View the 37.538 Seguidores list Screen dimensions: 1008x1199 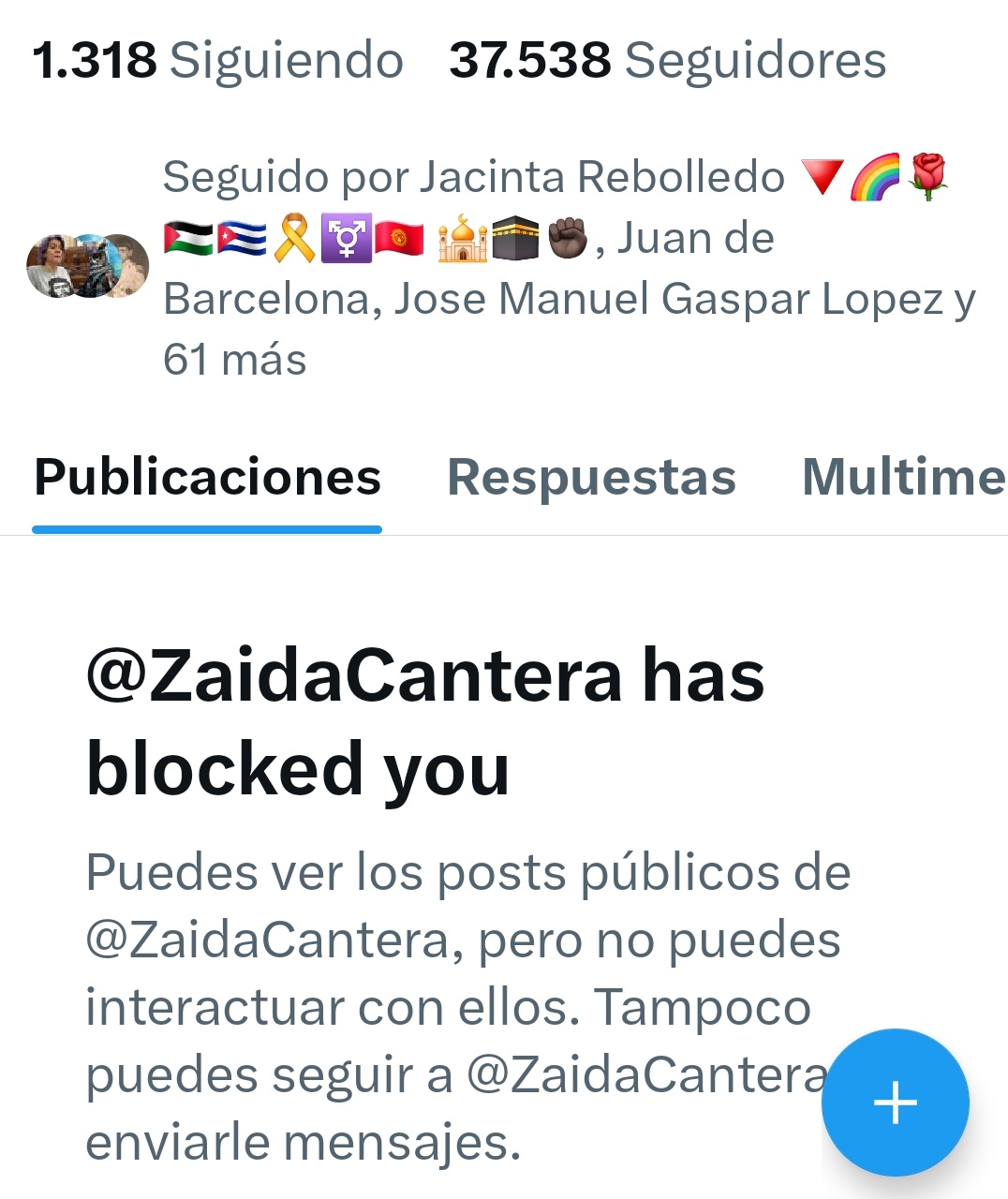[667, 61]
